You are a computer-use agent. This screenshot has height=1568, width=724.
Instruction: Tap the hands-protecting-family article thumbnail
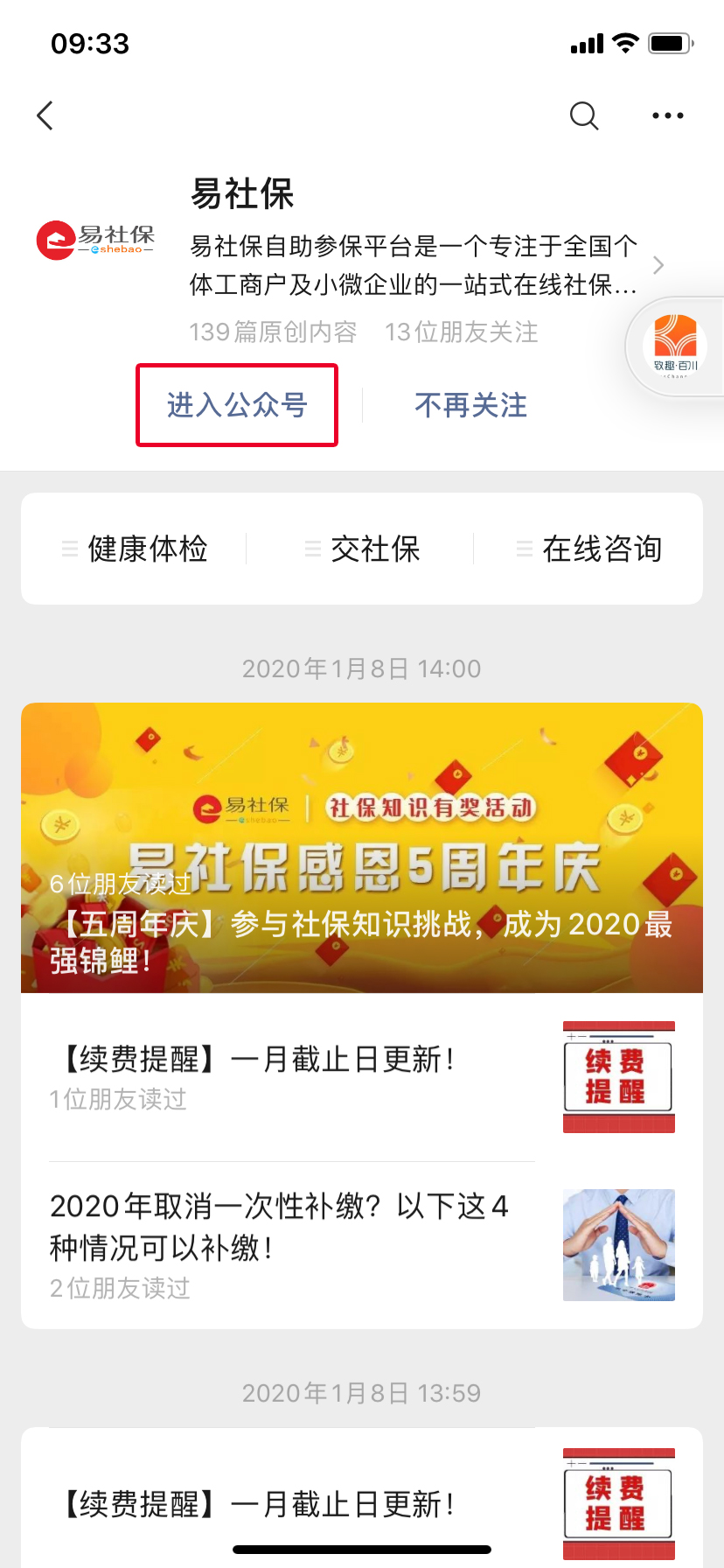click(618, 1245)
